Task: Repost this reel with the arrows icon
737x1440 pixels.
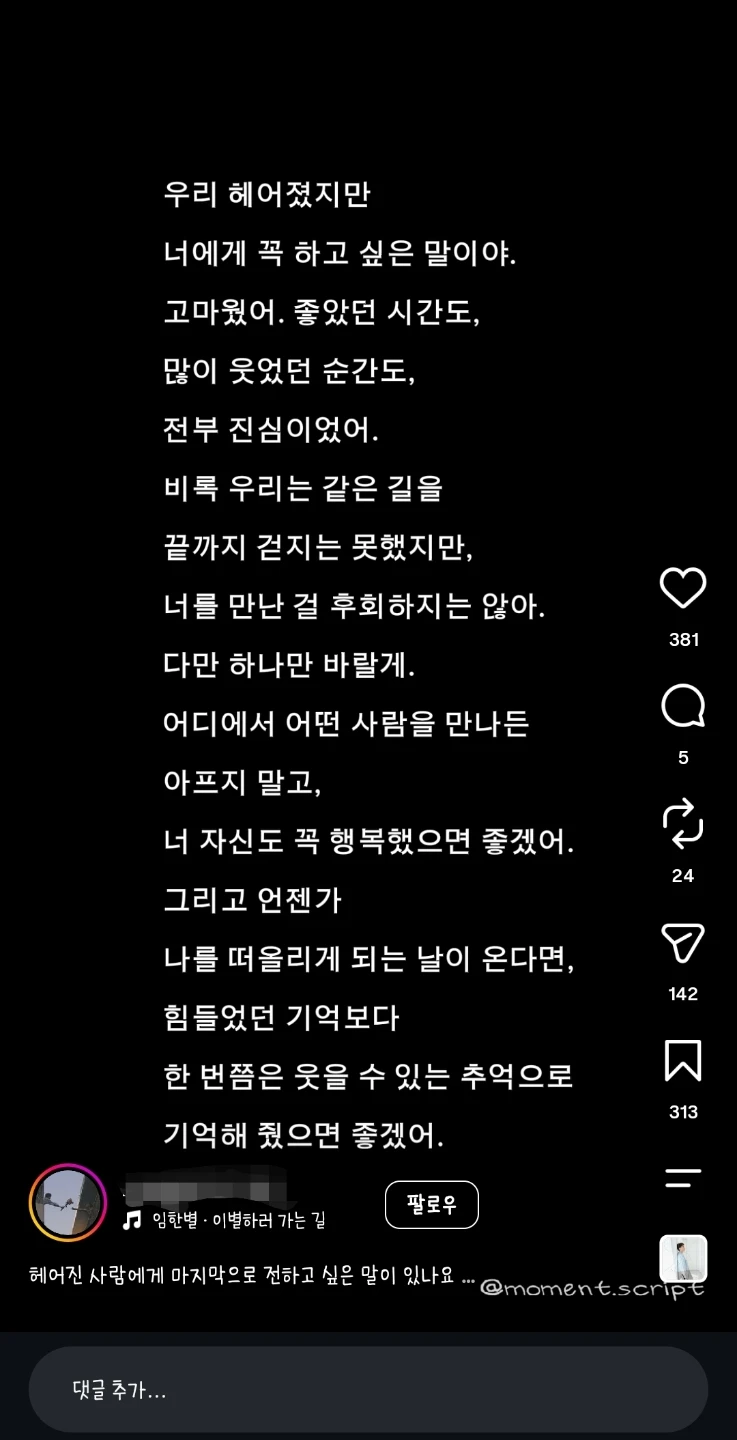Action: coord(683,824)
